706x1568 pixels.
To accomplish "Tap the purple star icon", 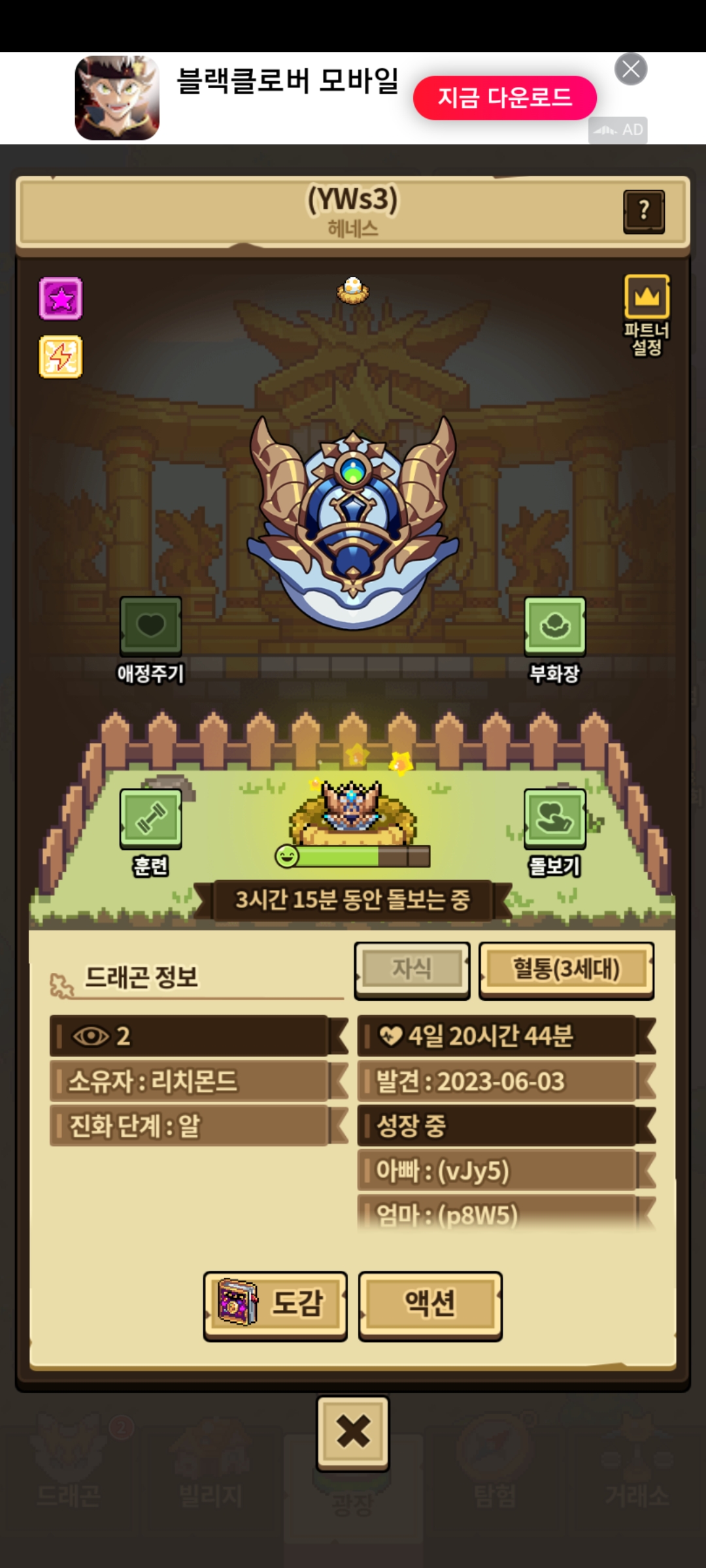I will [x=61, y=299].
